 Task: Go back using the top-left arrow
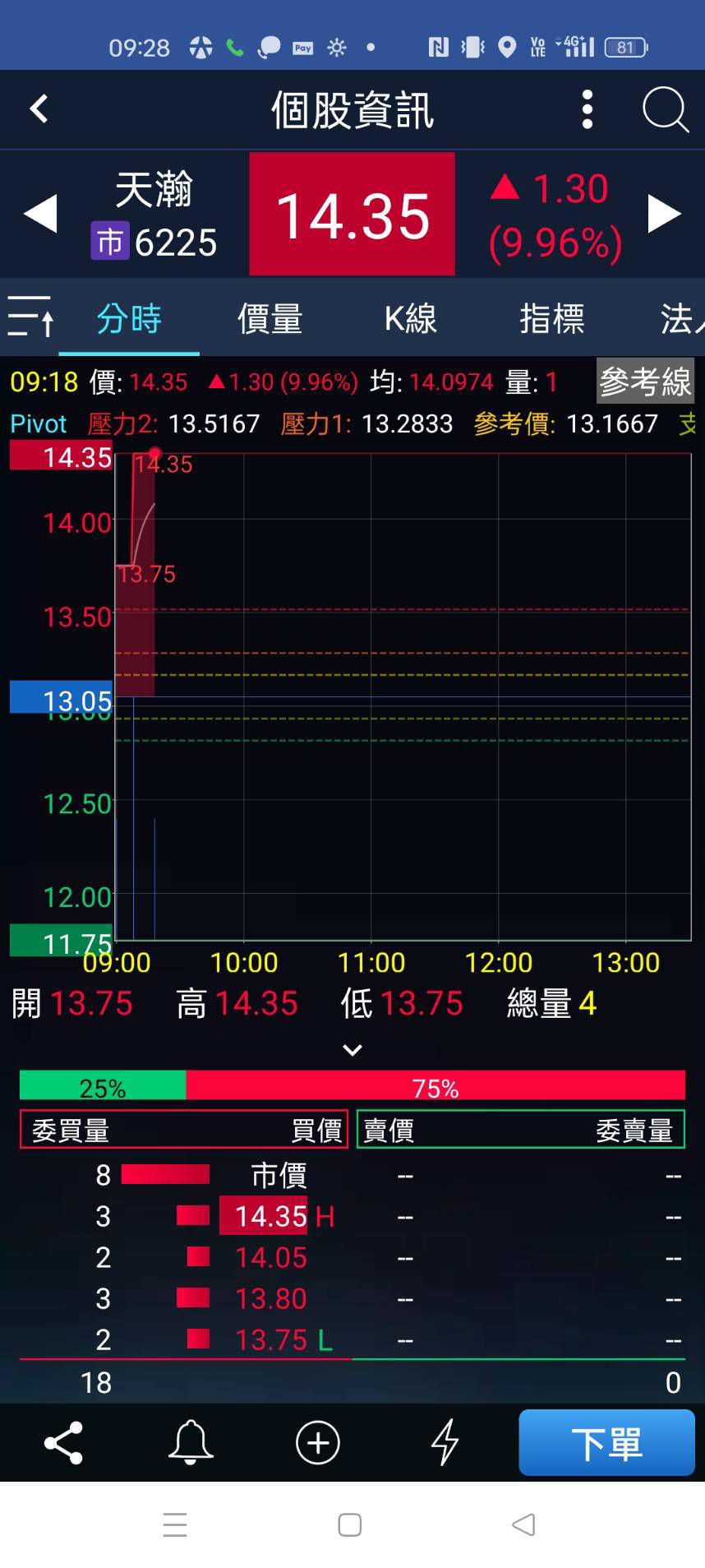click(x=39, y=109)
